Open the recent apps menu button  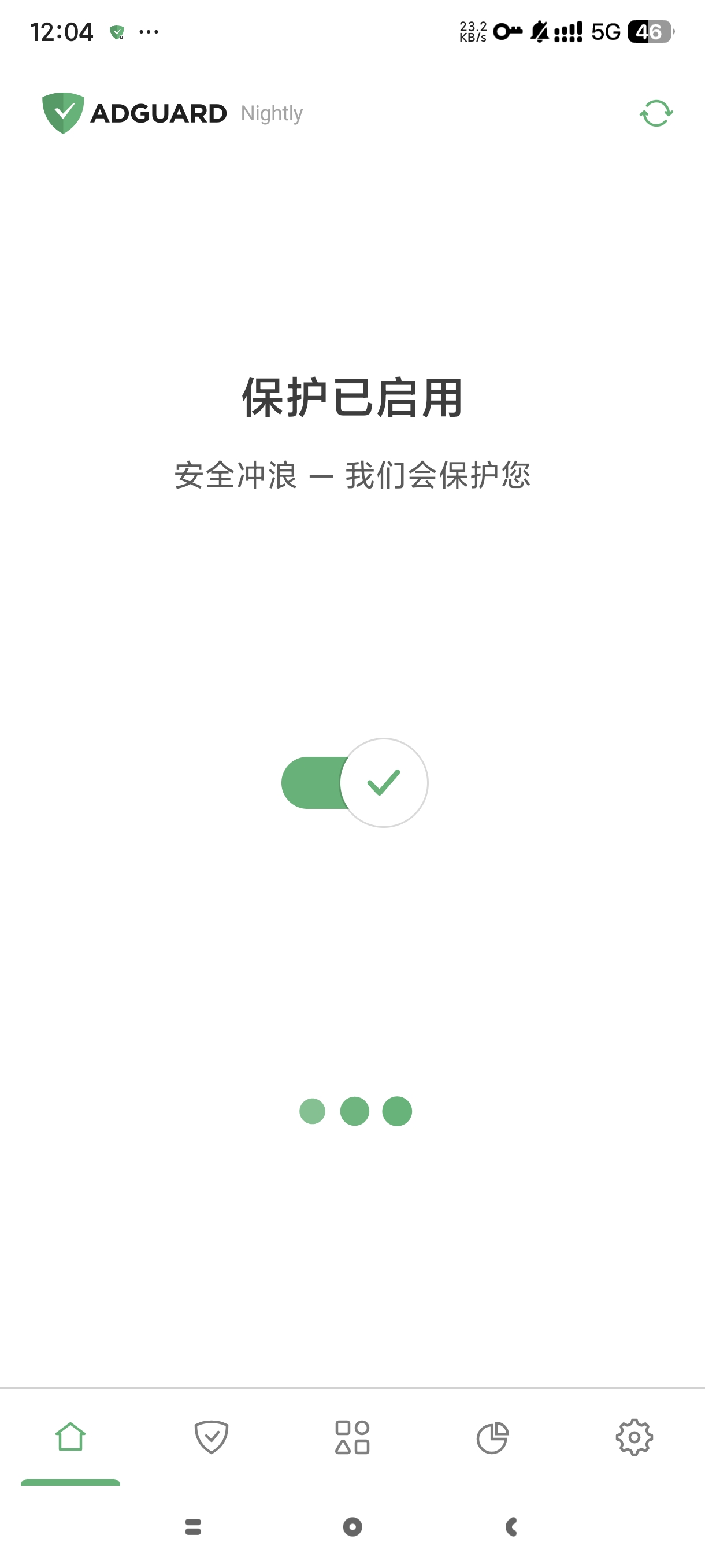coord(193,1526)
